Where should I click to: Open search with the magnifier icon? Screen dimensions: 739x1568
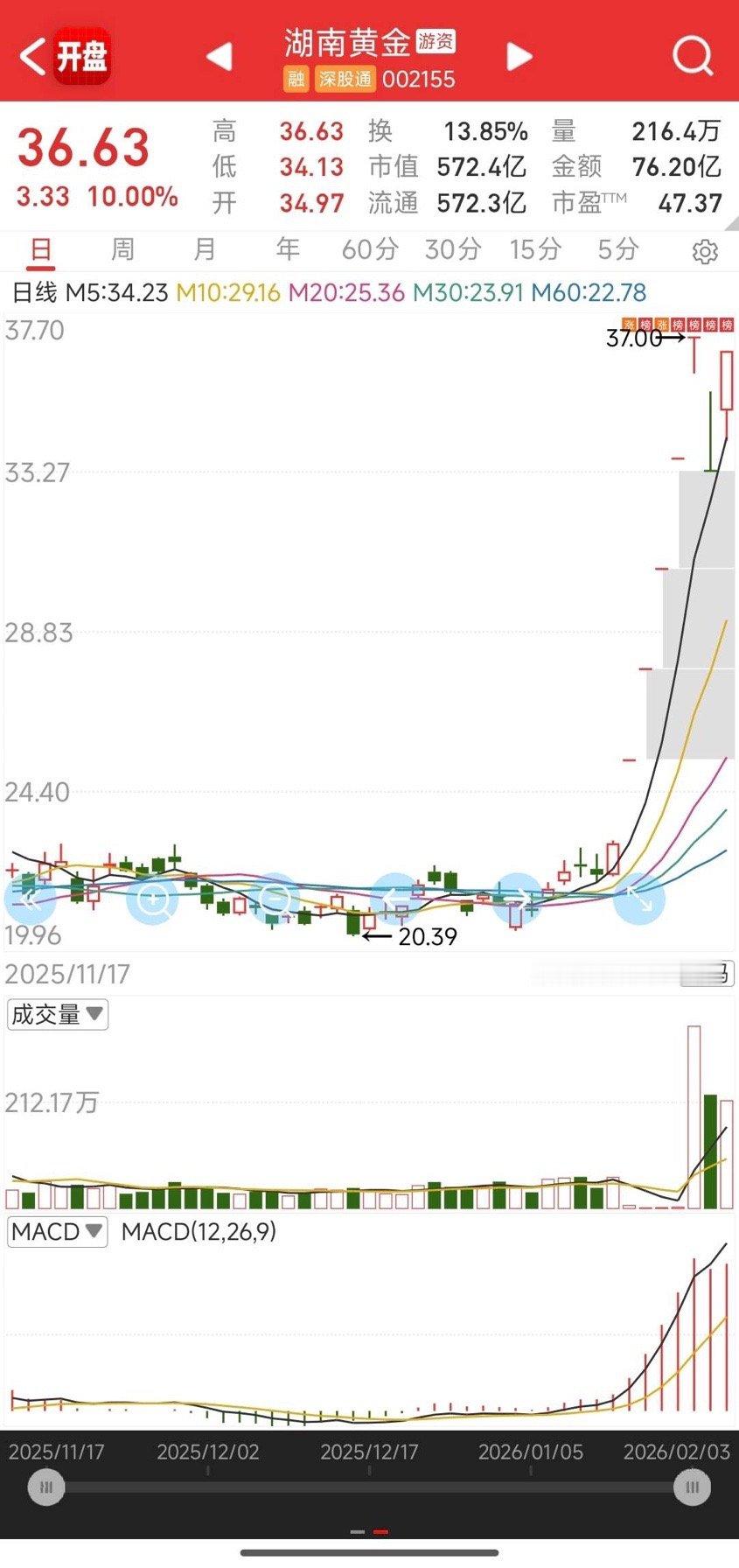tap(692, 56)
